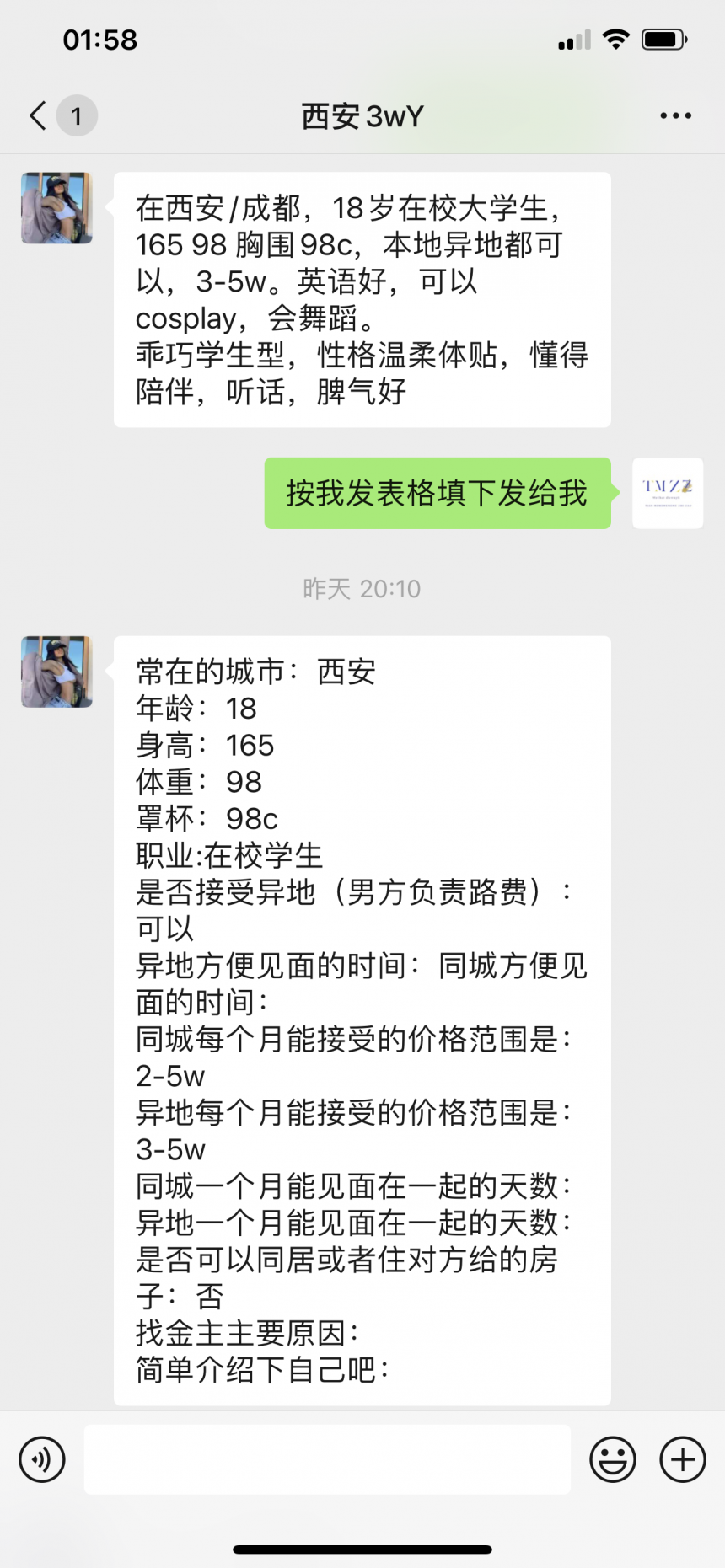
Task: Open the emoji sticker panel
Action: (613, 1458)
